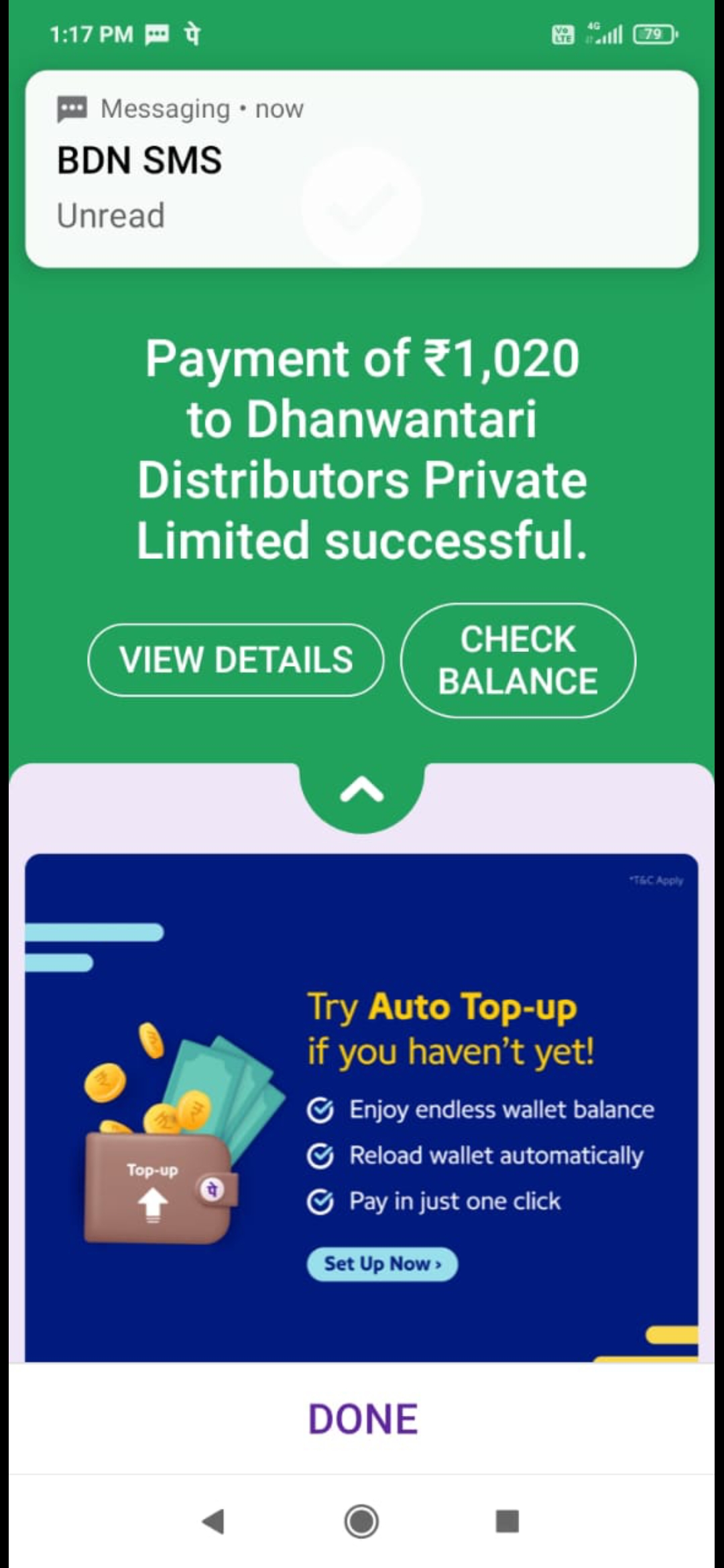Open recent apps from the navigation bar
724x1568 pixels.
pyautogui.click(x=507, y=1521)
